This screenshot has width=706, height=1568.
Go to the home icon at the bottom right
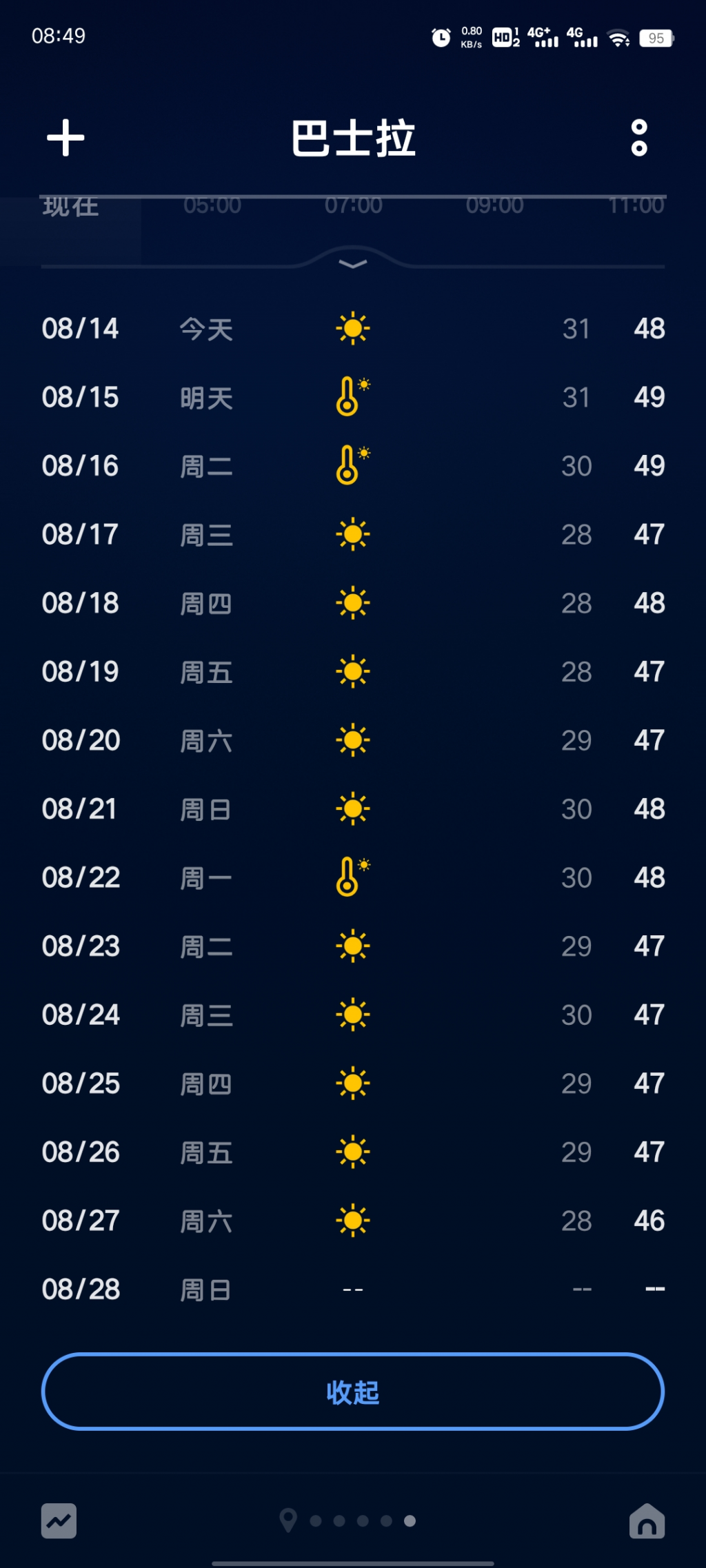646,1520
